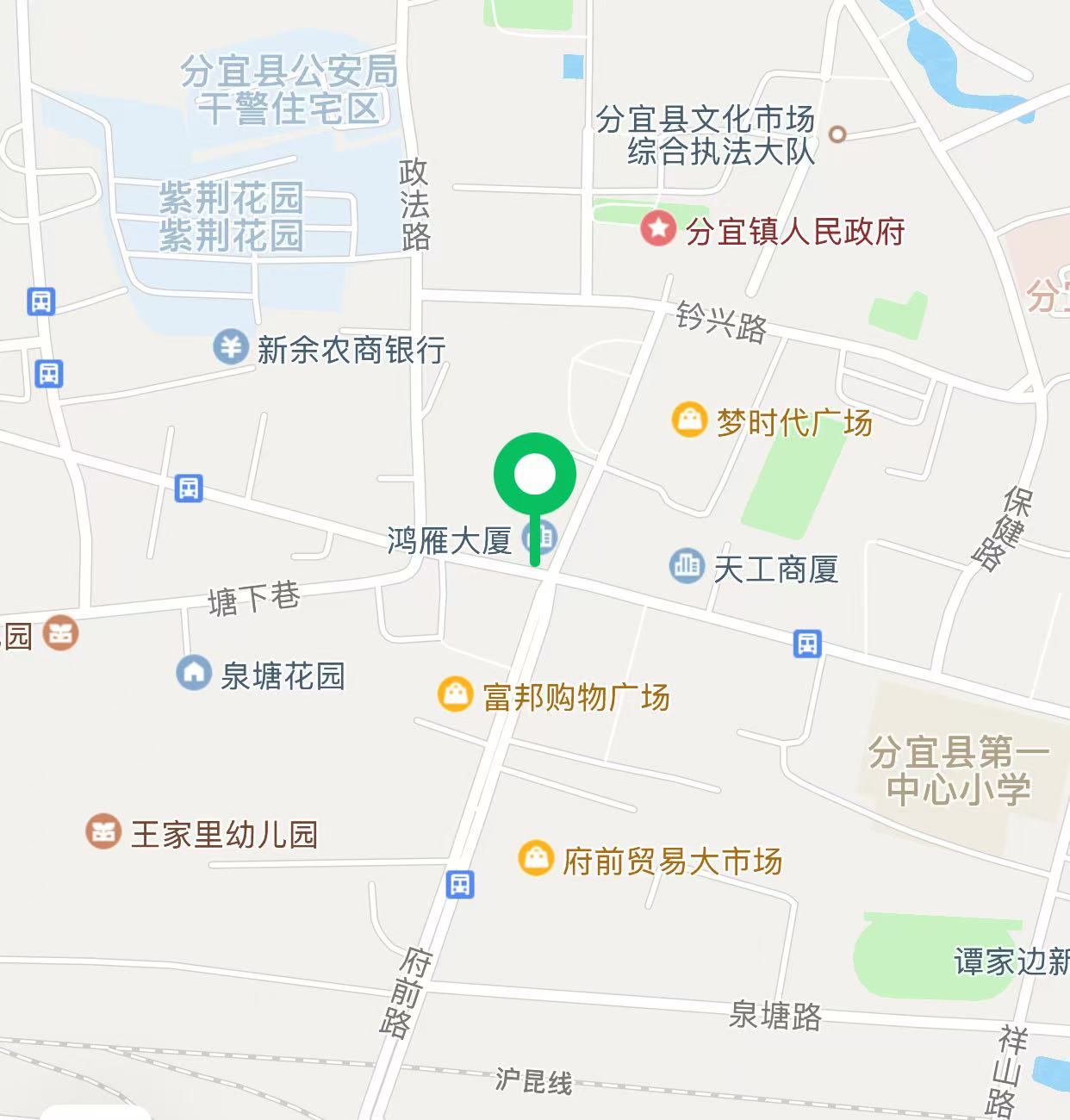Open 分宜县文化市场综合执法大队 marker
Image resolution: width=1070 pixels, height=1120 pixels.
pyautogui.click(x=837, y=134)
